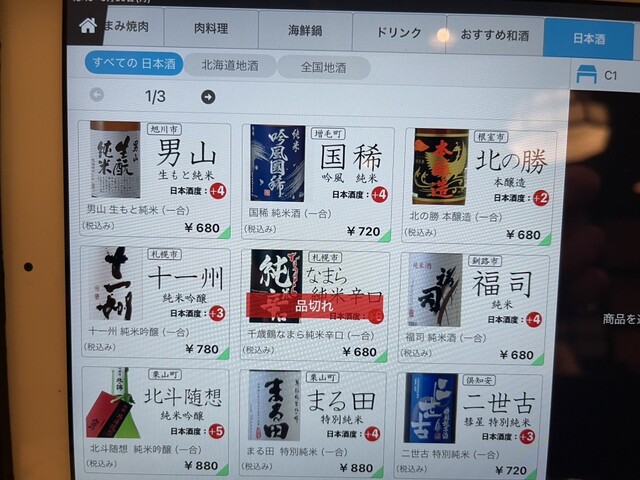The height and width of the screenshot is (480, 640).
Task: Open the table C1 button
Action: coord(600,74)
